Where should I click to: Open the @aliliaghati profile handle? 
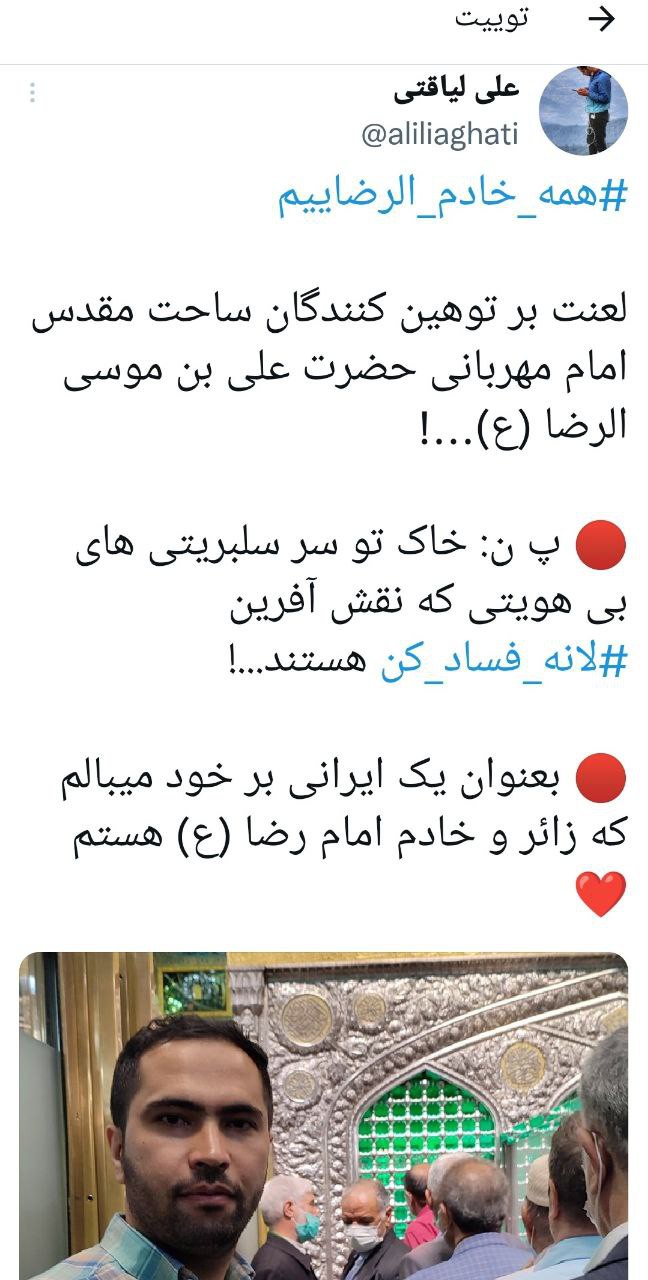[439, 135]
